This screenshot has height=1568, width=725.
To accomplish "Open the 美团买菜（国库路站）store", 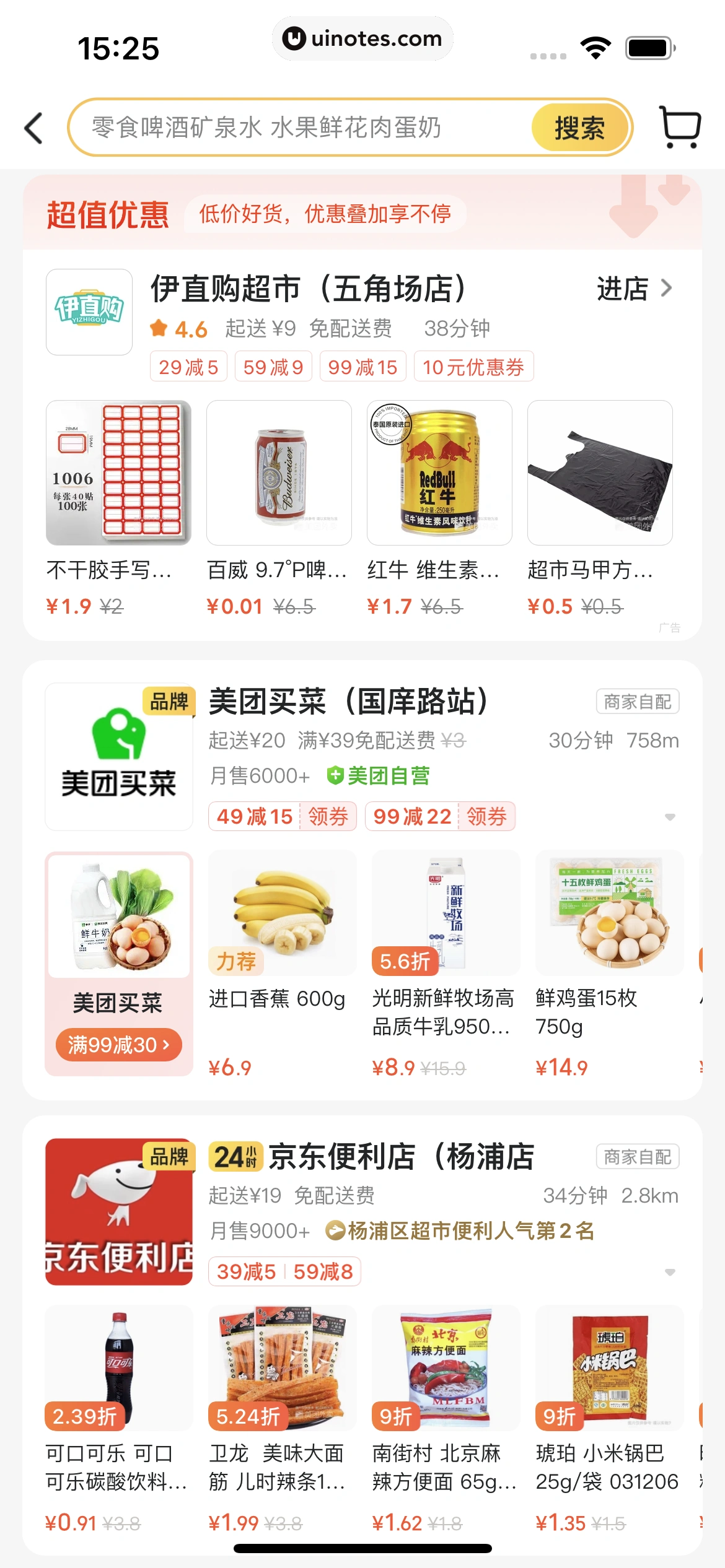I will pyautogui.click(x=348, y=702).
